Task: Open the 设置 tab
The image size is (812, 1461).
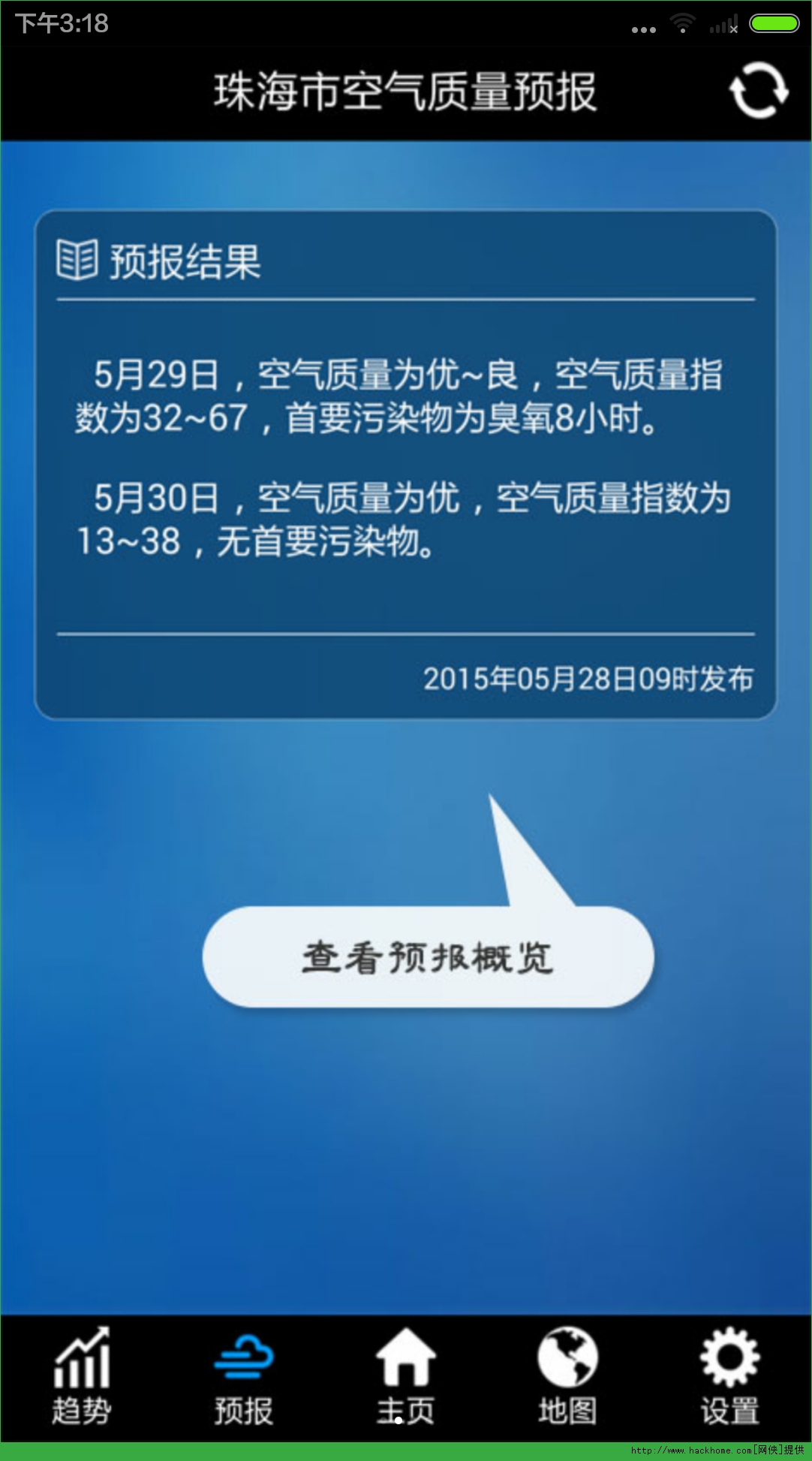Action: pyautogui.click(x=729, y=1378)
